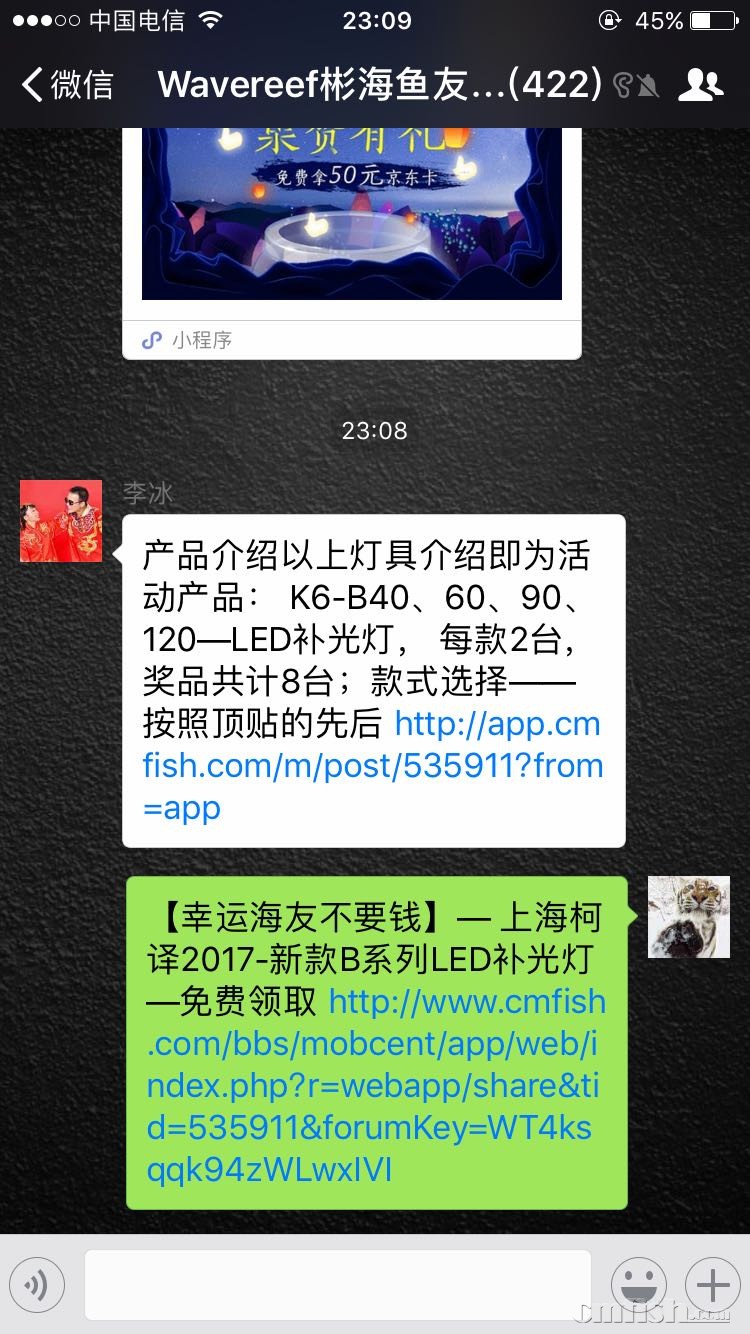Open 李冰's profile avatar
Image resolution: width=750 pixels, height=1334 pixels.
coord(60,521)
